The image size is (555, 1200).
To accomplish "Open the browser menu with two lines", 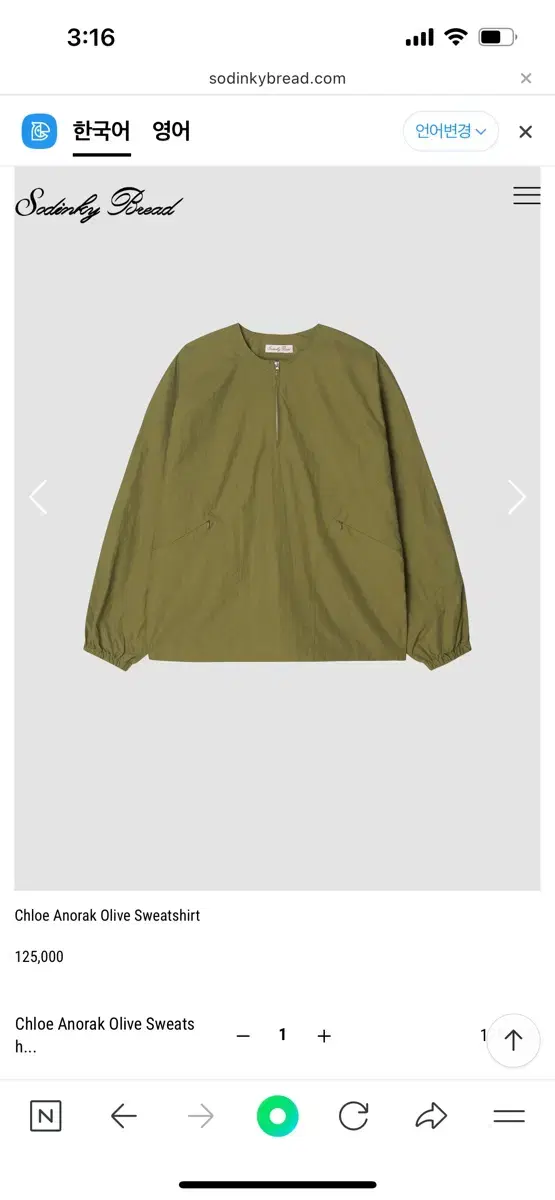I will click(509, 1116).
